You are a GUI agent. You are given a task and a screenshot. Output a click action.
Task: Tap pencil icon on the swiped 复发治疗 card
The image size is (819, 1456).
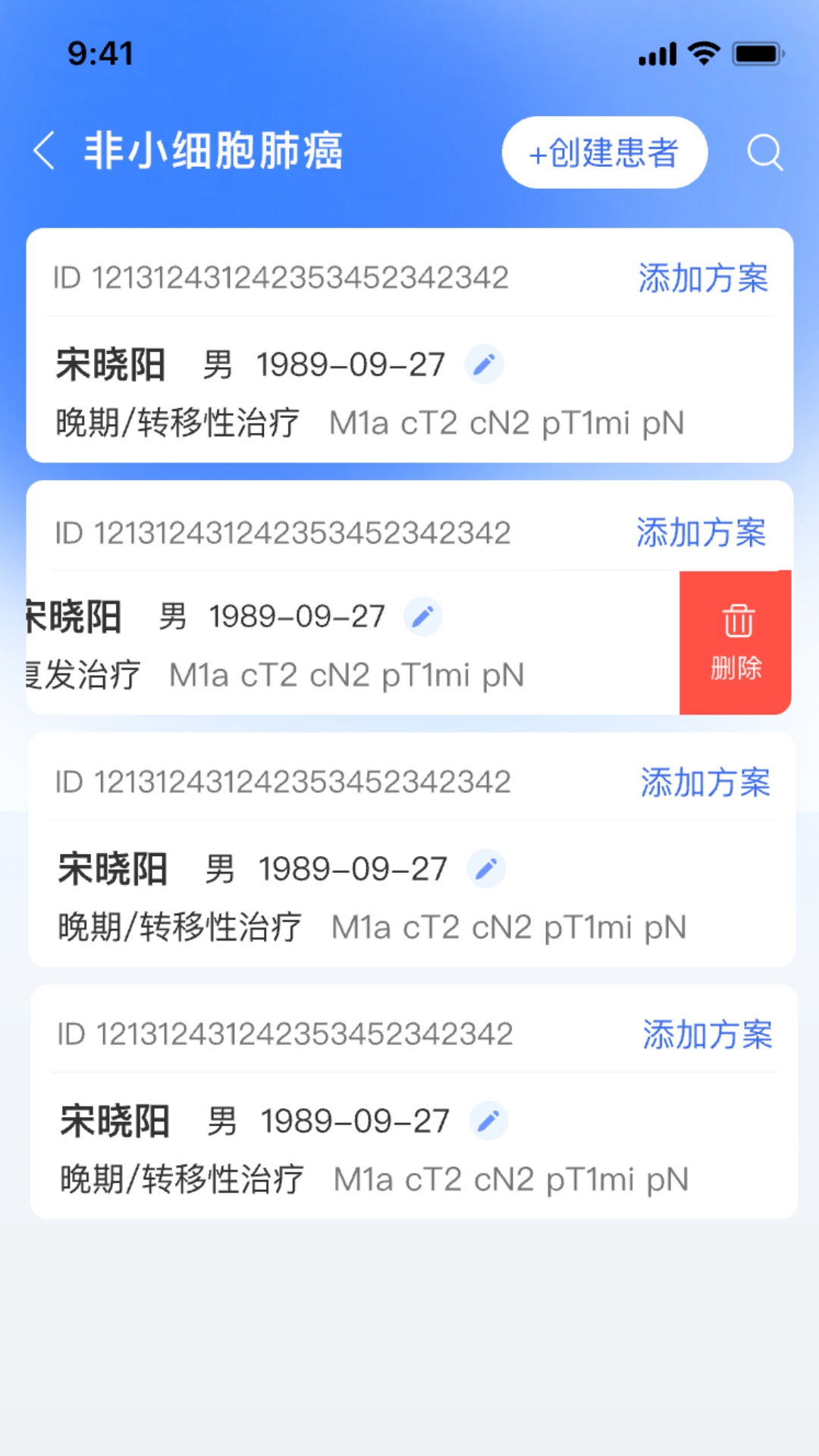tap(422, 616)
